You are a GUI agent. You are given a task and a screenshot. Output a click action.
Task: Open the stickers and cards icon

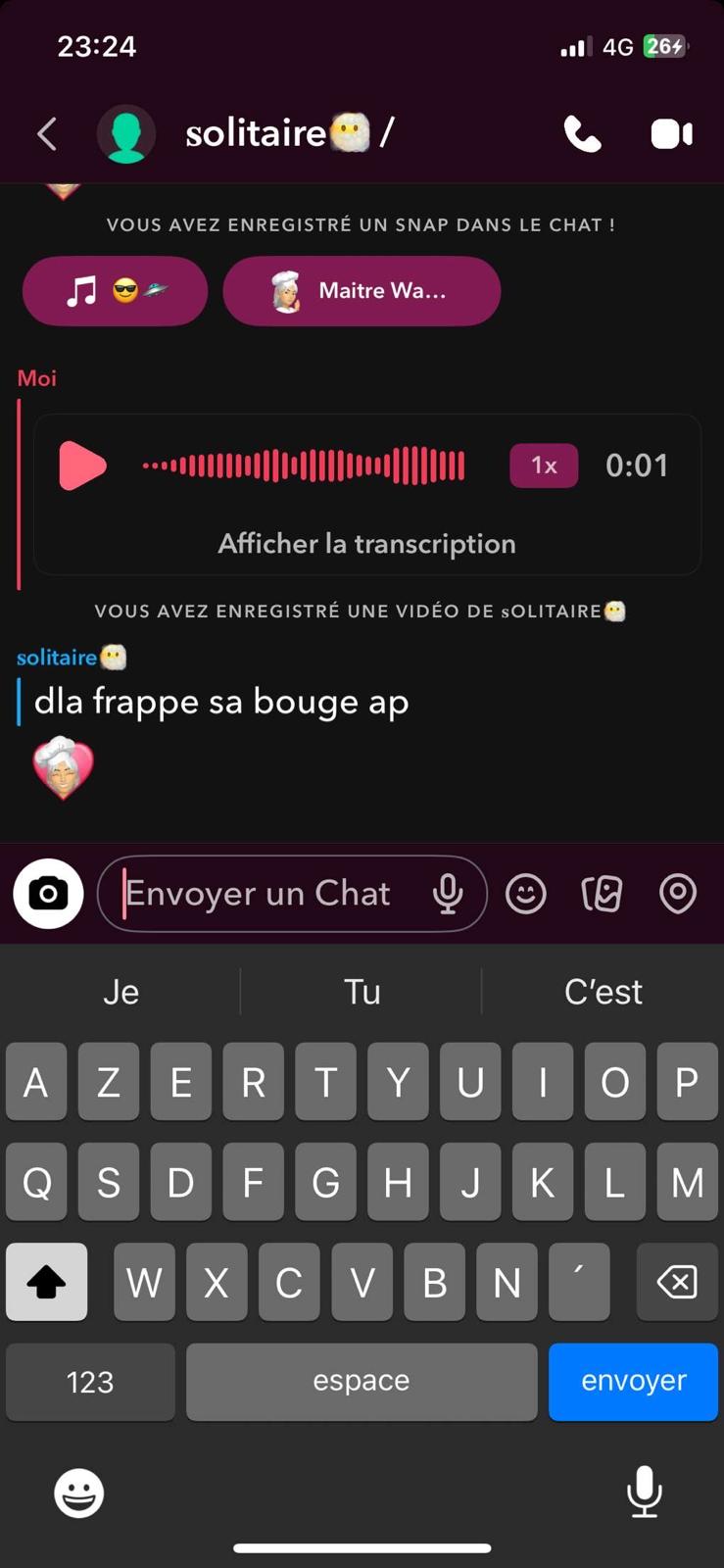(602, 893)
